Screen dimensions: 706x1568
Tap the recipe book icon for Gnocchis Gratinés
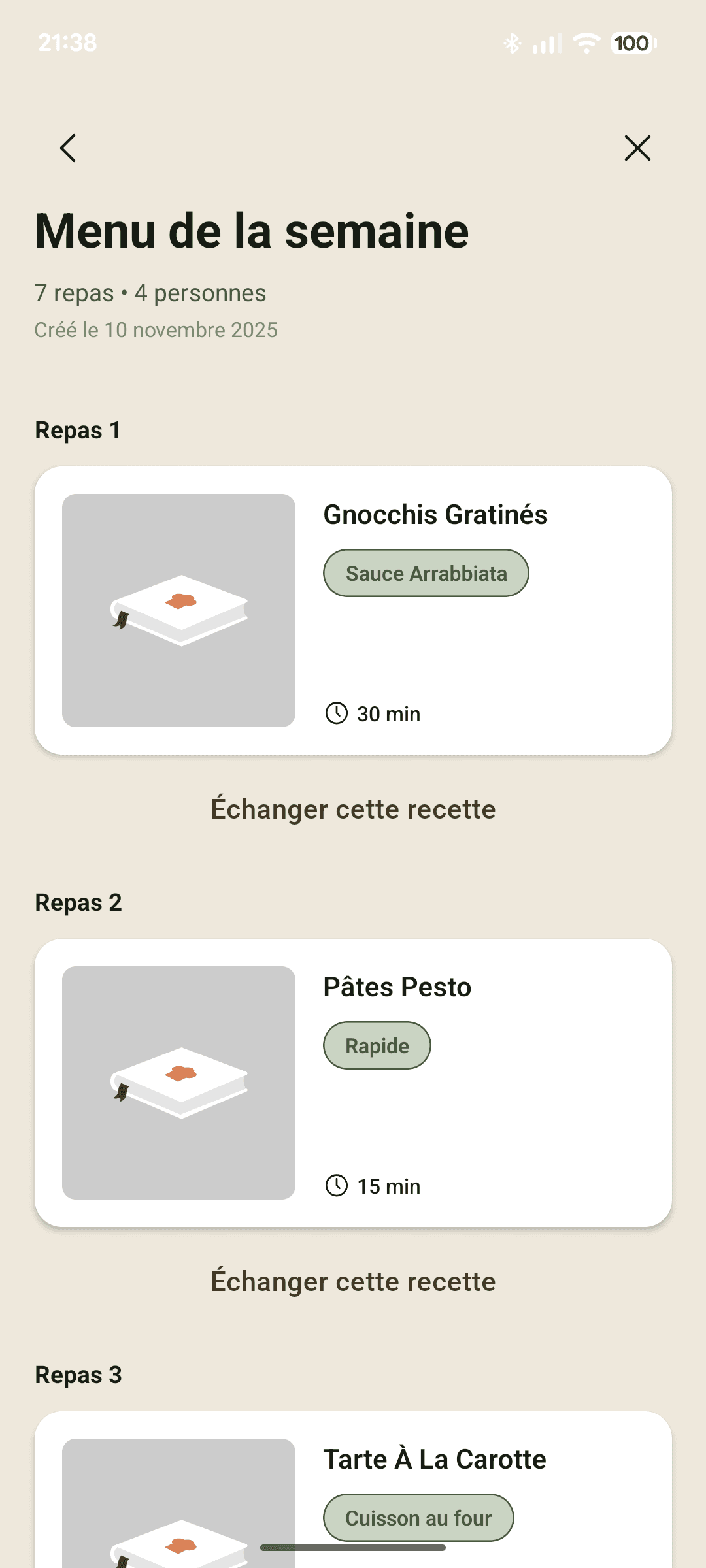coord(179,610)
